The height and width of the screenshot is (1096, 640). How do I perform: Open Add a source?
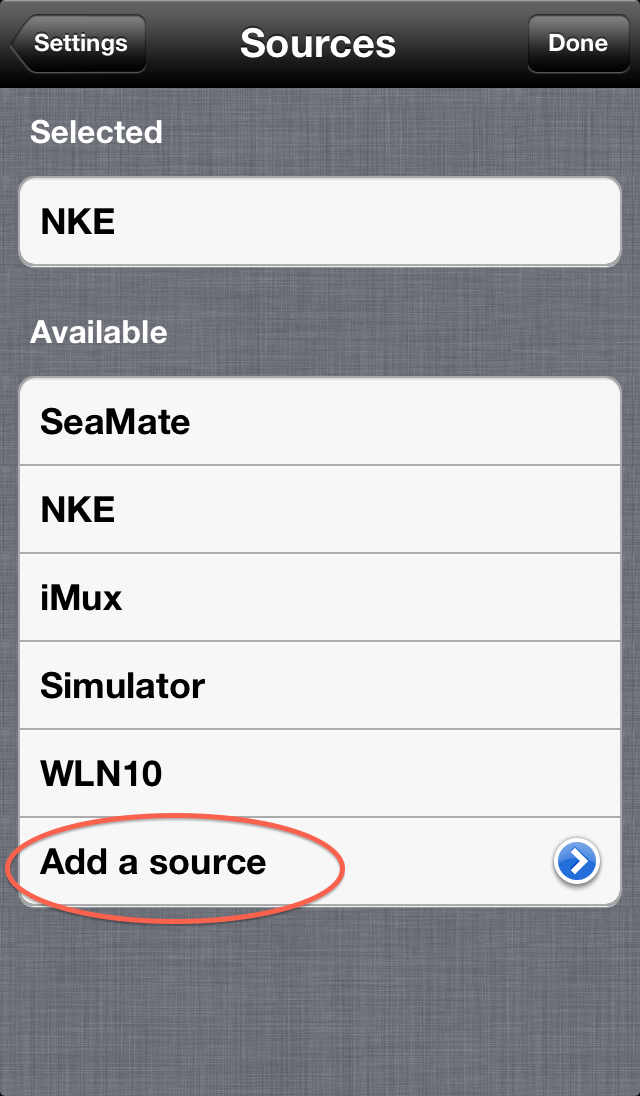point(320,862)
